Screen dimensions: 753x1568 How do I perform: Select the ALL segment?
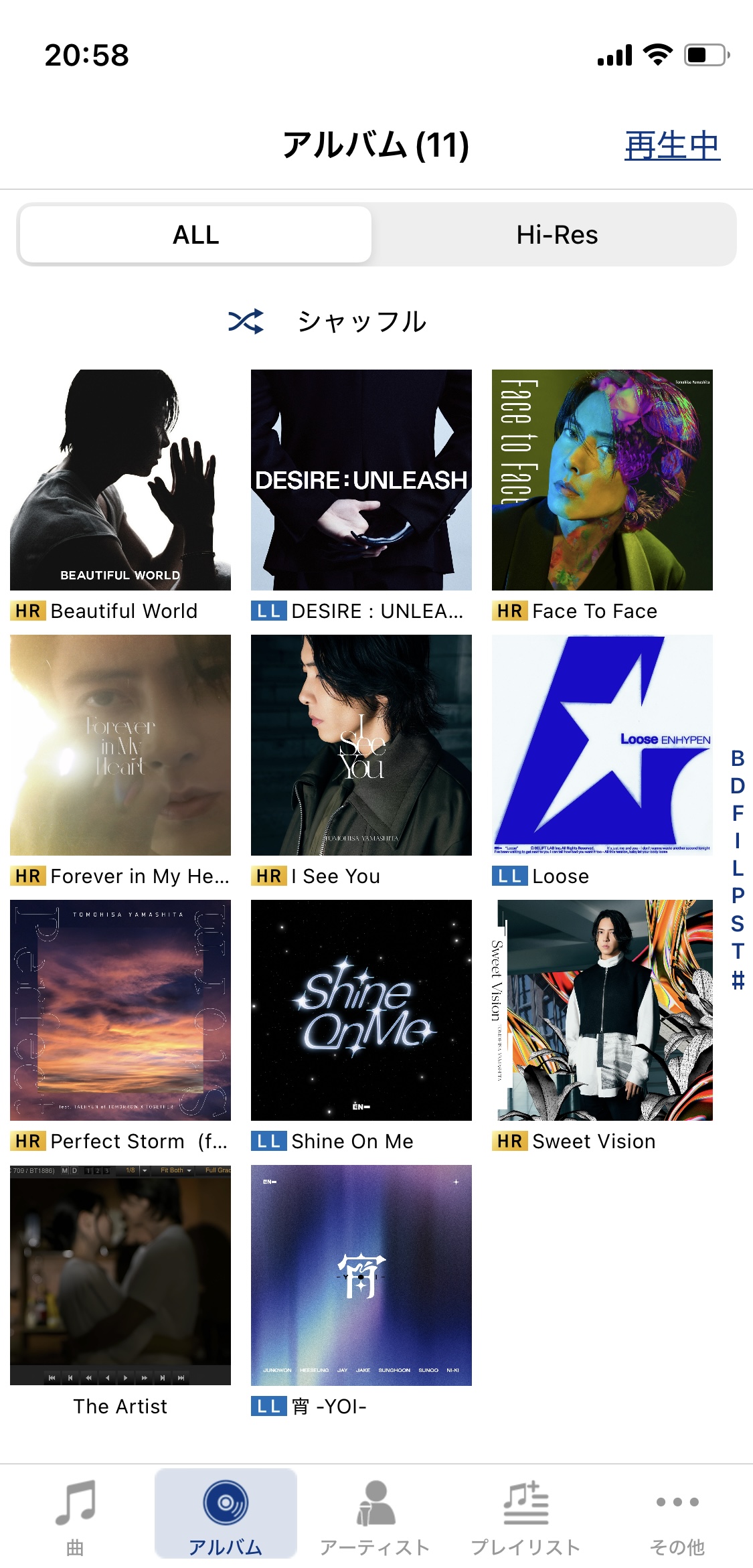click(195, 235)
